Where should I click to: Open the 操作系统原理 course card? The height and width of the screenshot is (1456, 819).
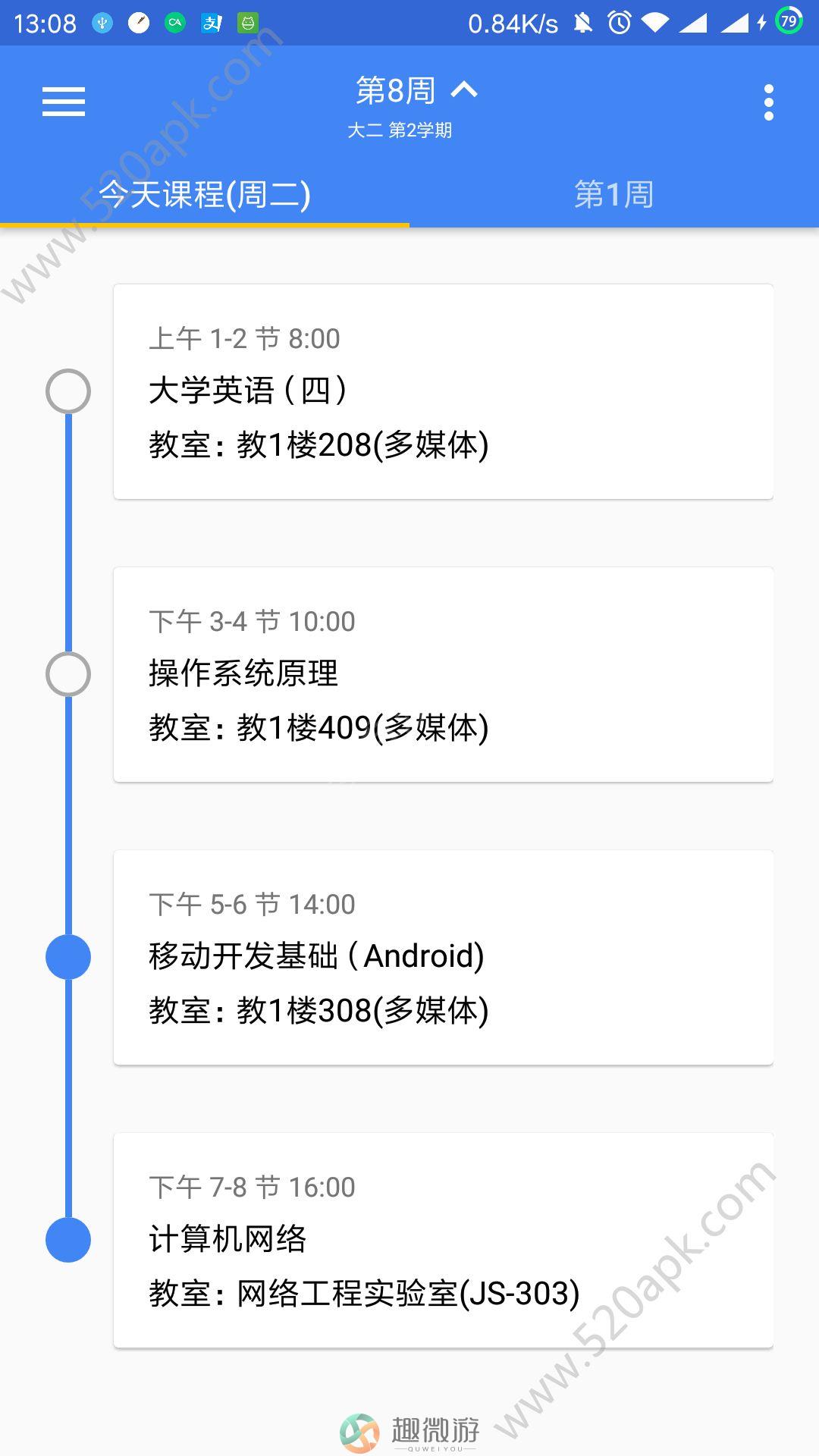pyautogui.click(x=444, y=675)
